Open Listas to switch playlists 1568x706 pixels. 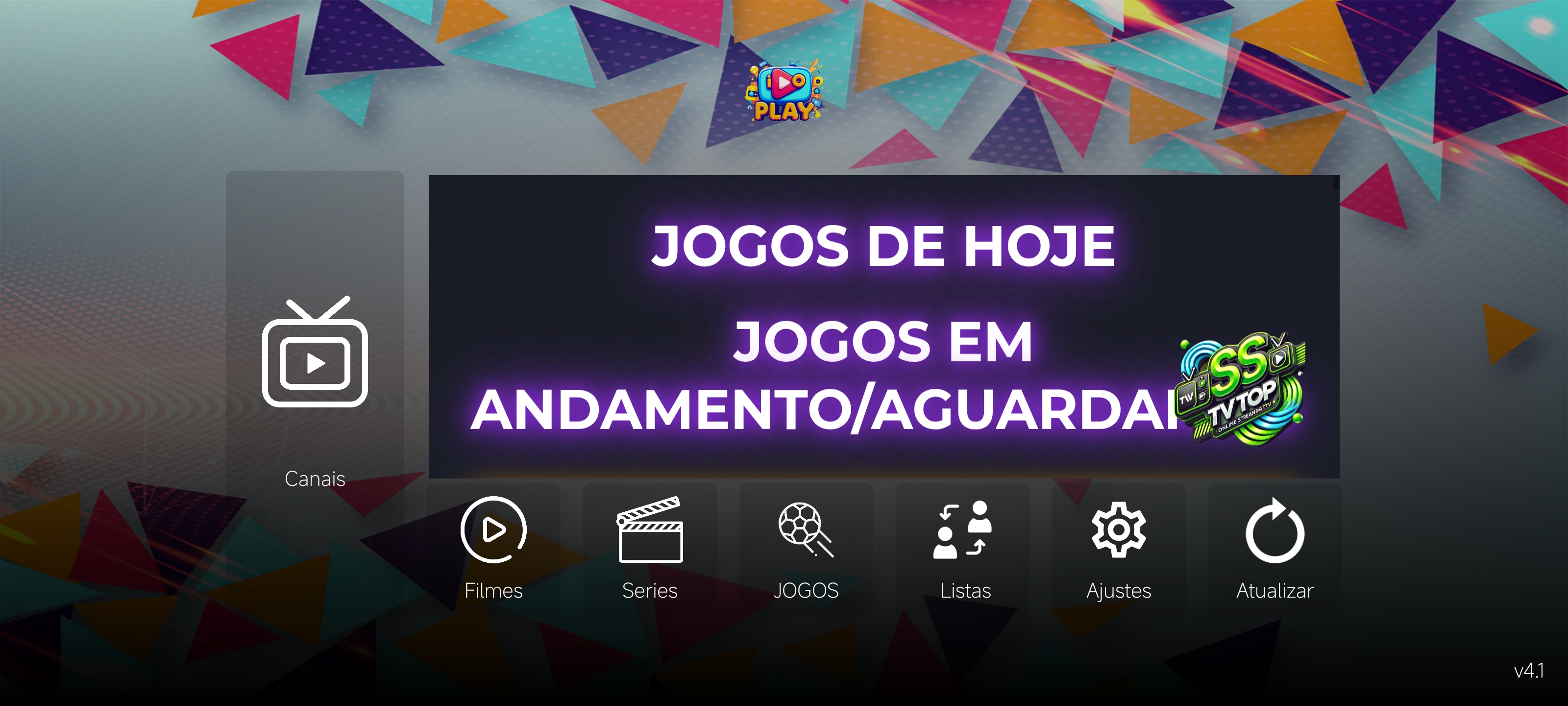[964, 548]
